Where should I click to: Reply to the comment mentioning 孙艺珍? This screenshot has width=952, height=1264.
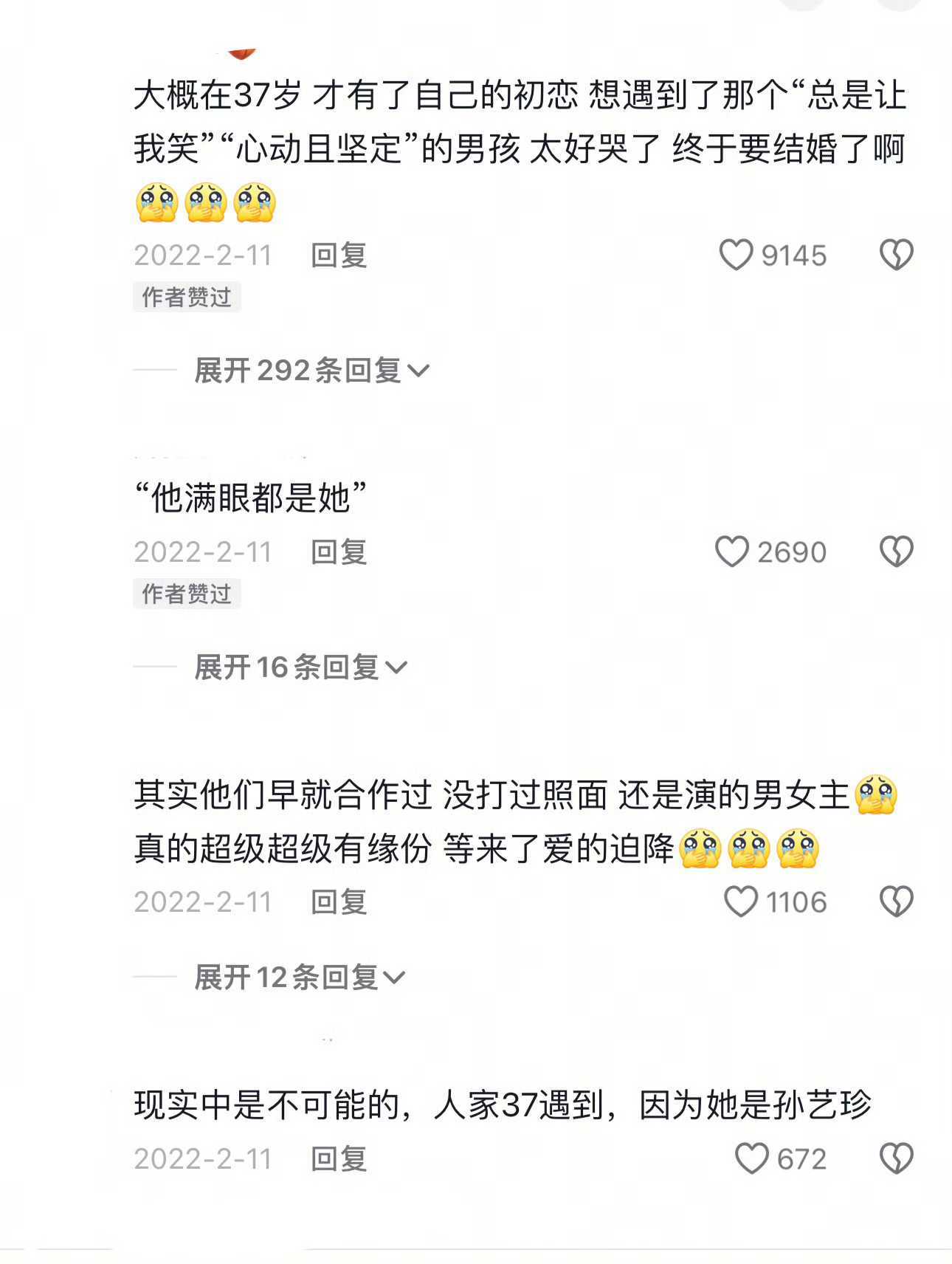339,1159
